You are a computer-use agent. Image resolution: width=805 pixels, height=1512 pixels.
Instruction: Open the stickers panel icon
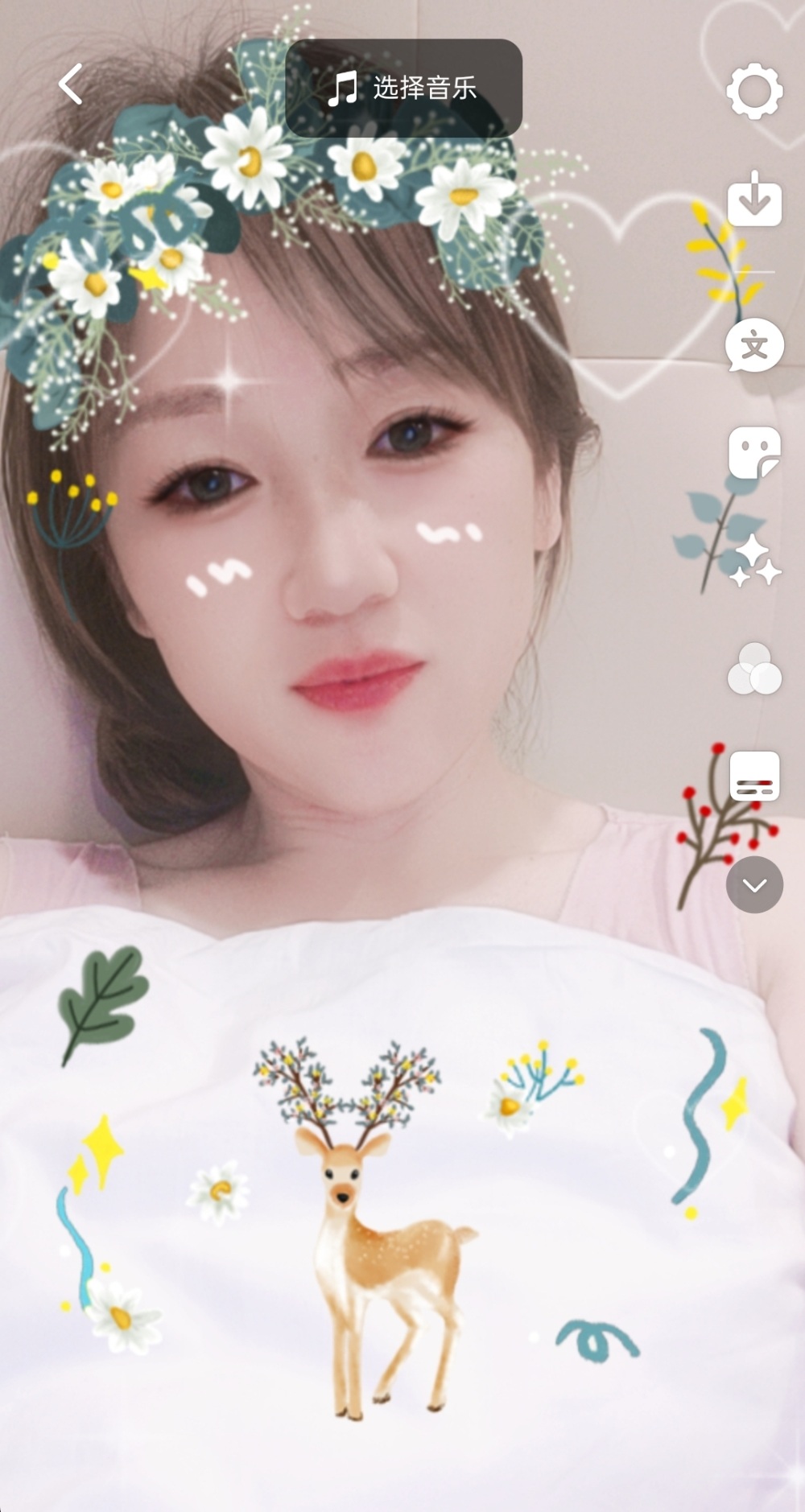tap(754, 452)
